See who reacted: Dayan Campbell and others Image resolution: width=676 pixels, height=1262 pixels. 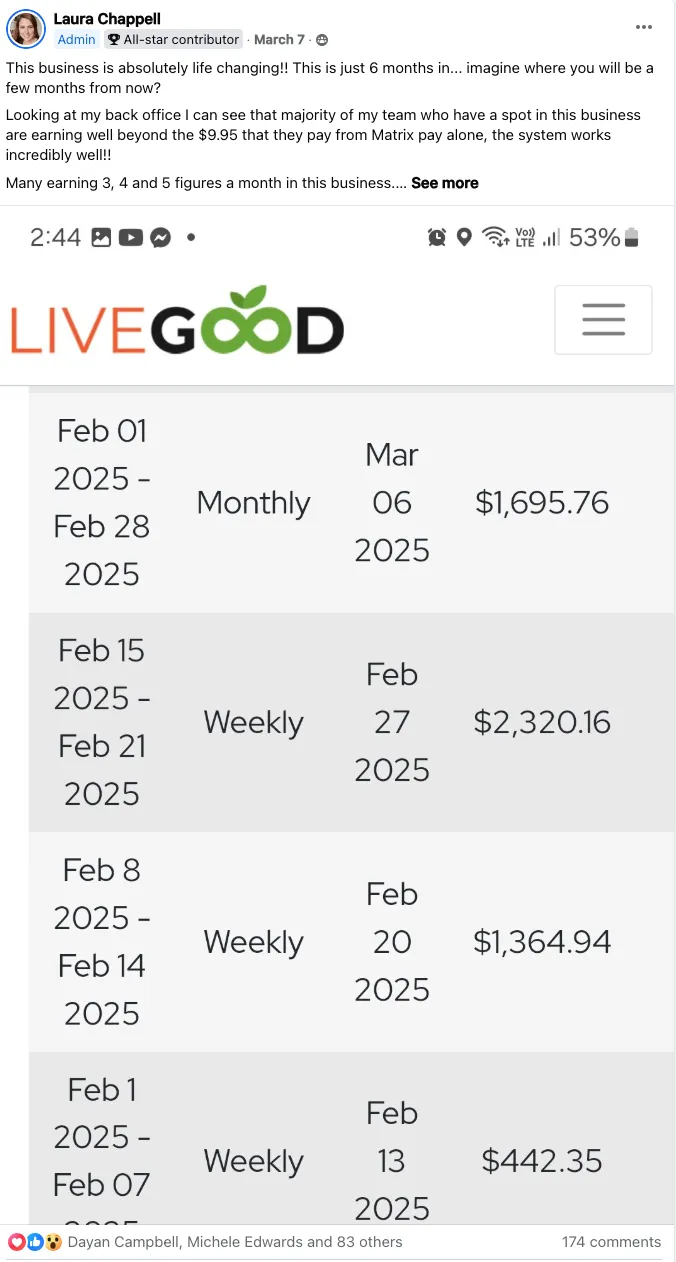click(x=235, y=1242)
